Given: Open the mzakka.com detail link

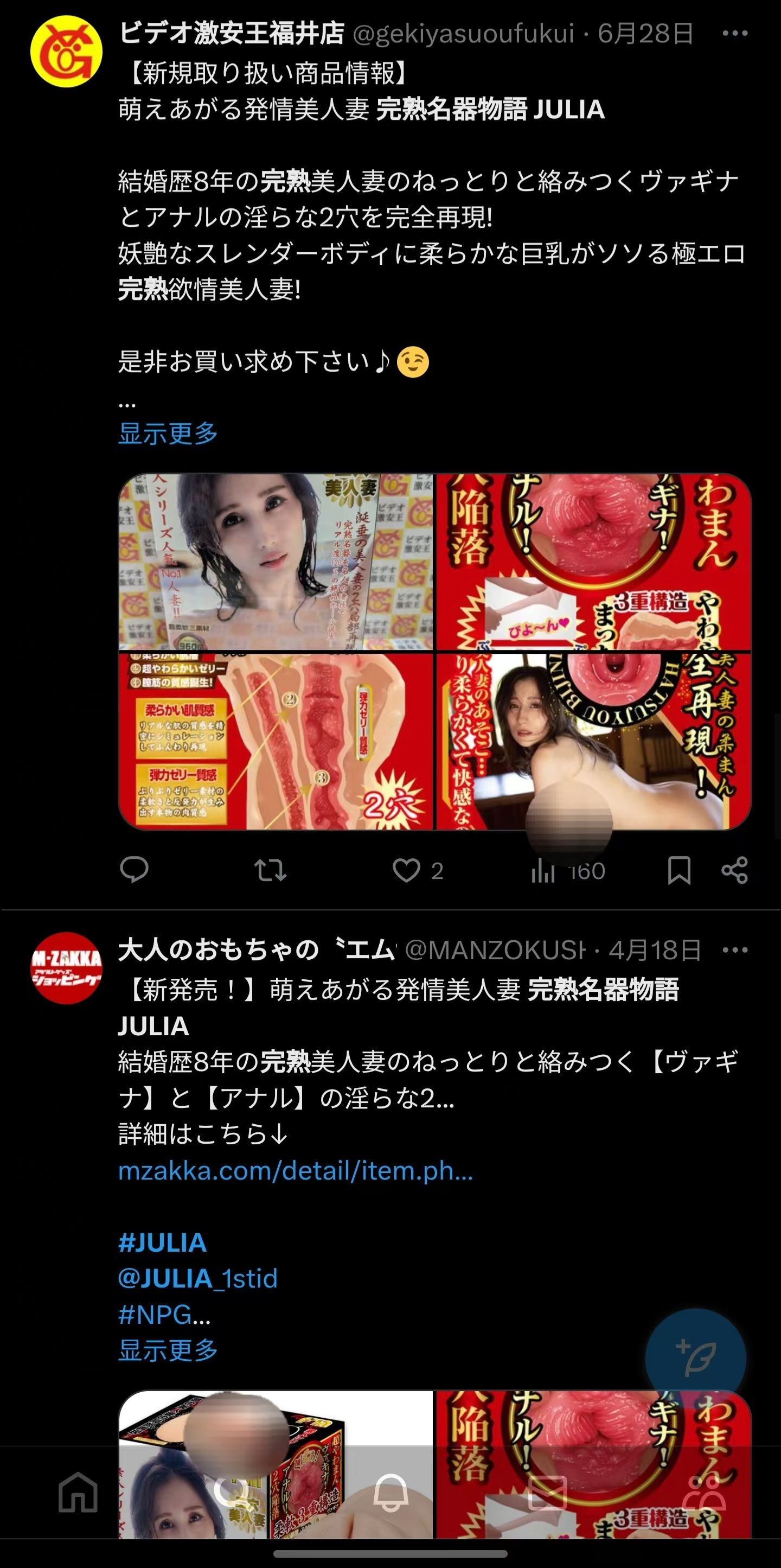Looking at the screenshot, I should pos(296,1170).
